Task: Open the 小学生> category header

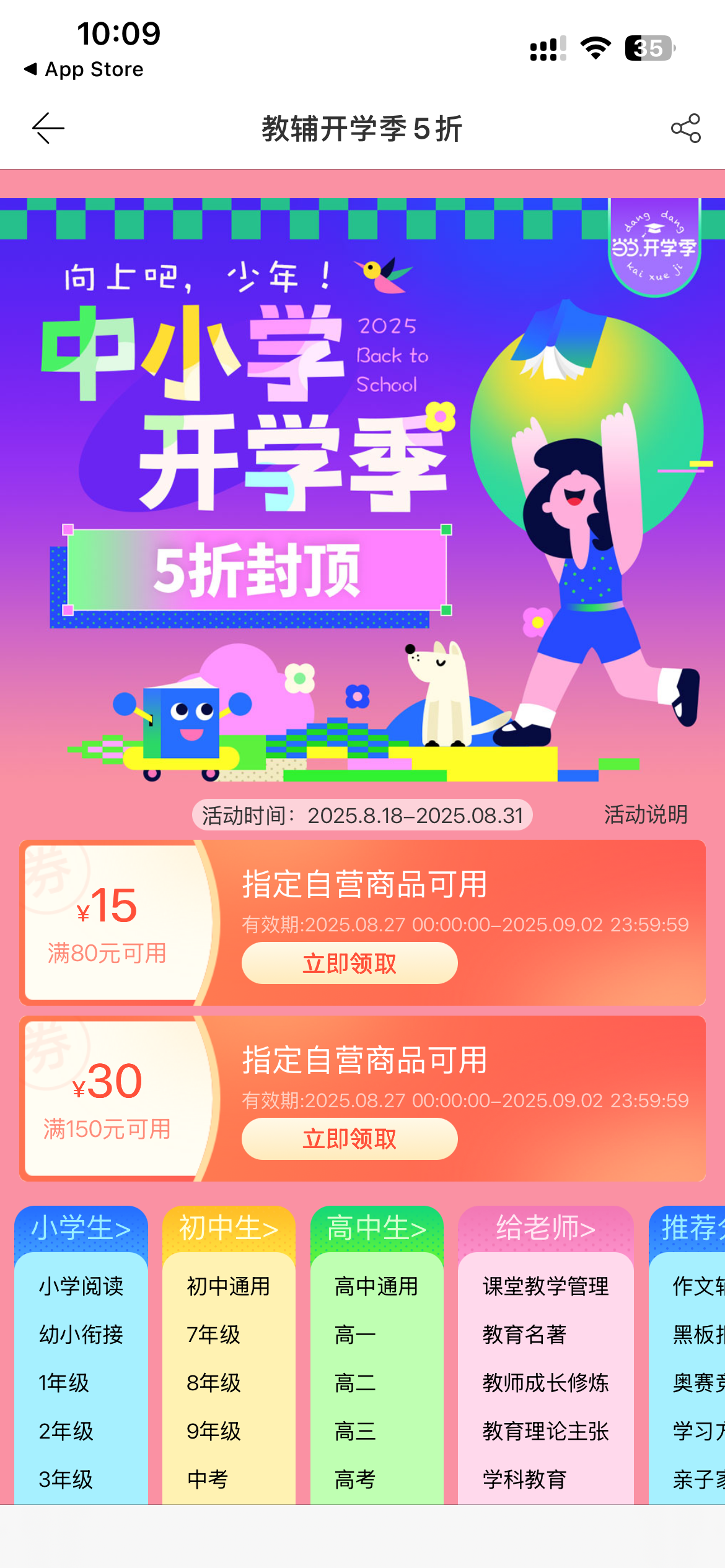Action: 81,1229
